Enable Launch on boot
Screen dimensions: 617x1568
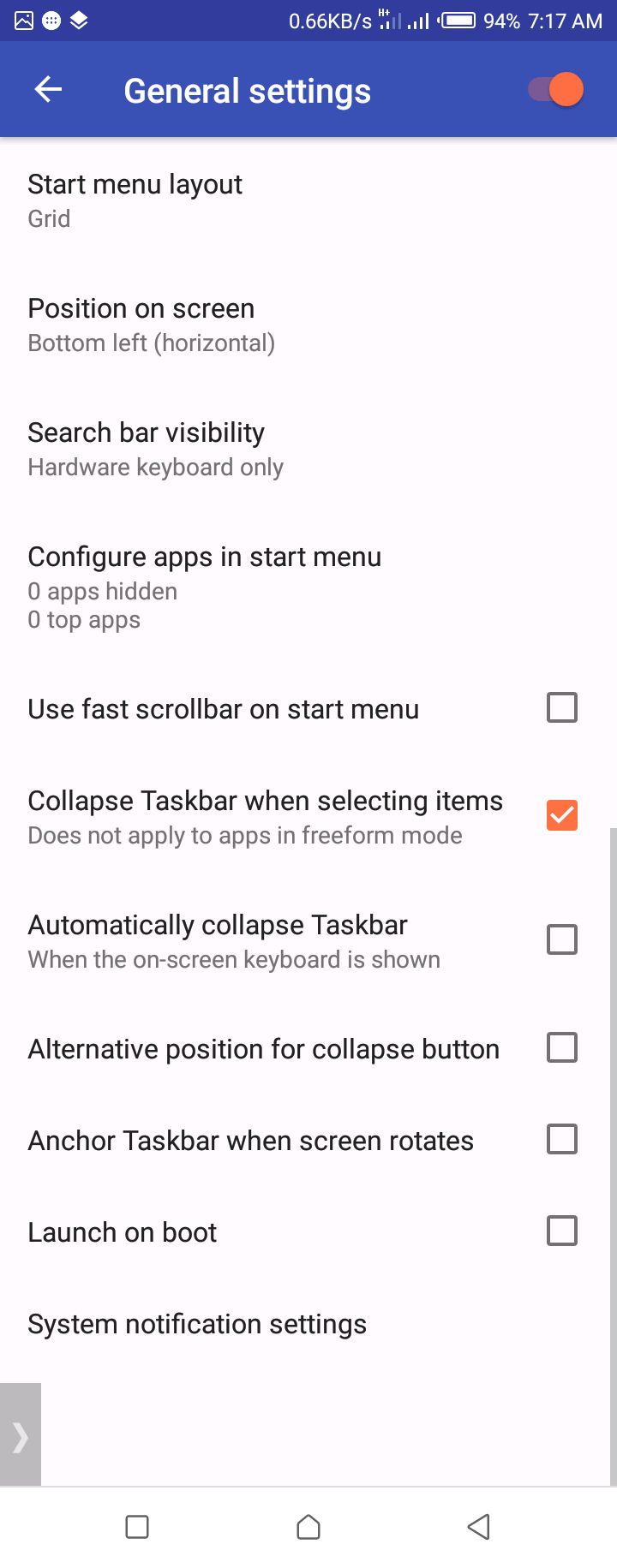tap(561, 1231)
